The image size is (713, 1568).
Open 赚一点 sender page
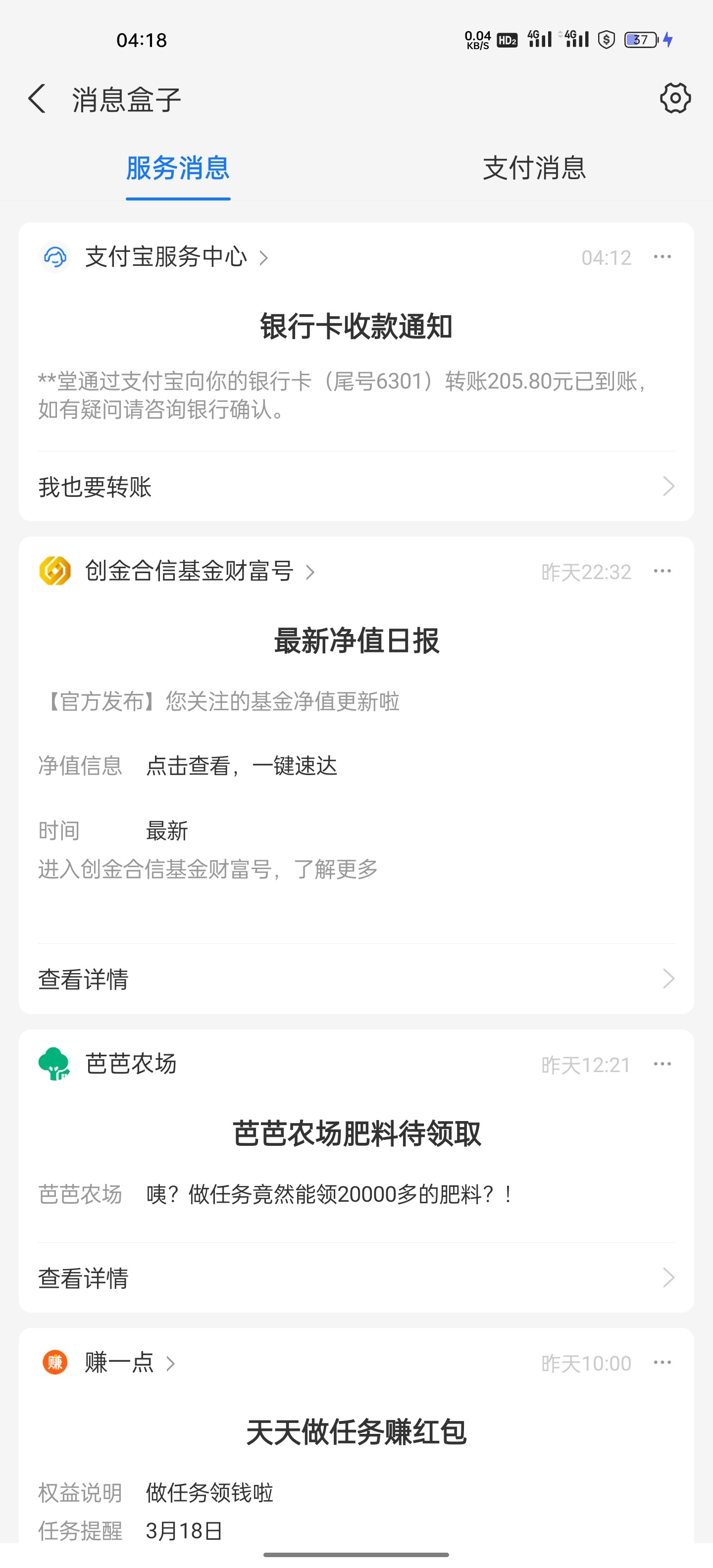click(119, 1363)
